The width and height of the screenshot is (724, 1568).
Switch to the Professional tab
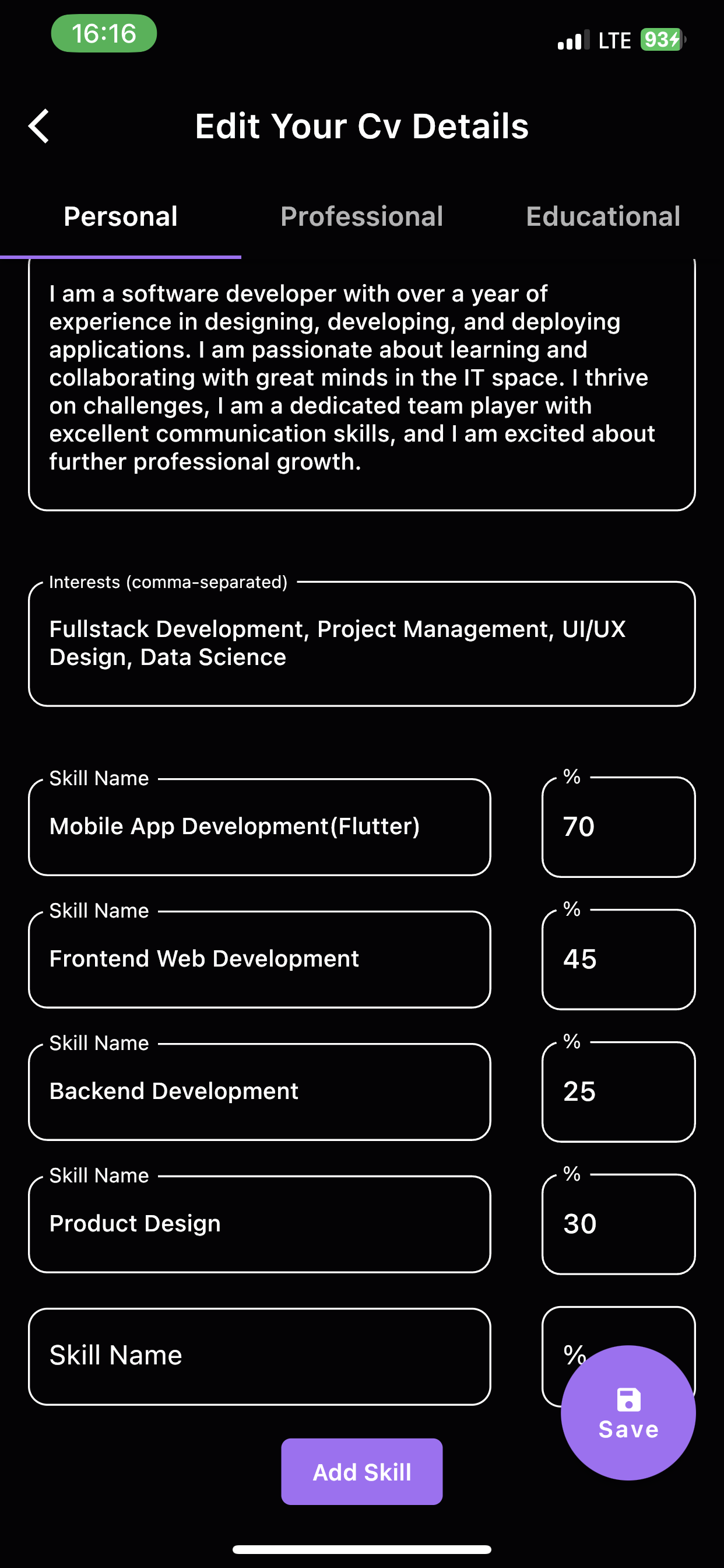[x=361, y=216]
